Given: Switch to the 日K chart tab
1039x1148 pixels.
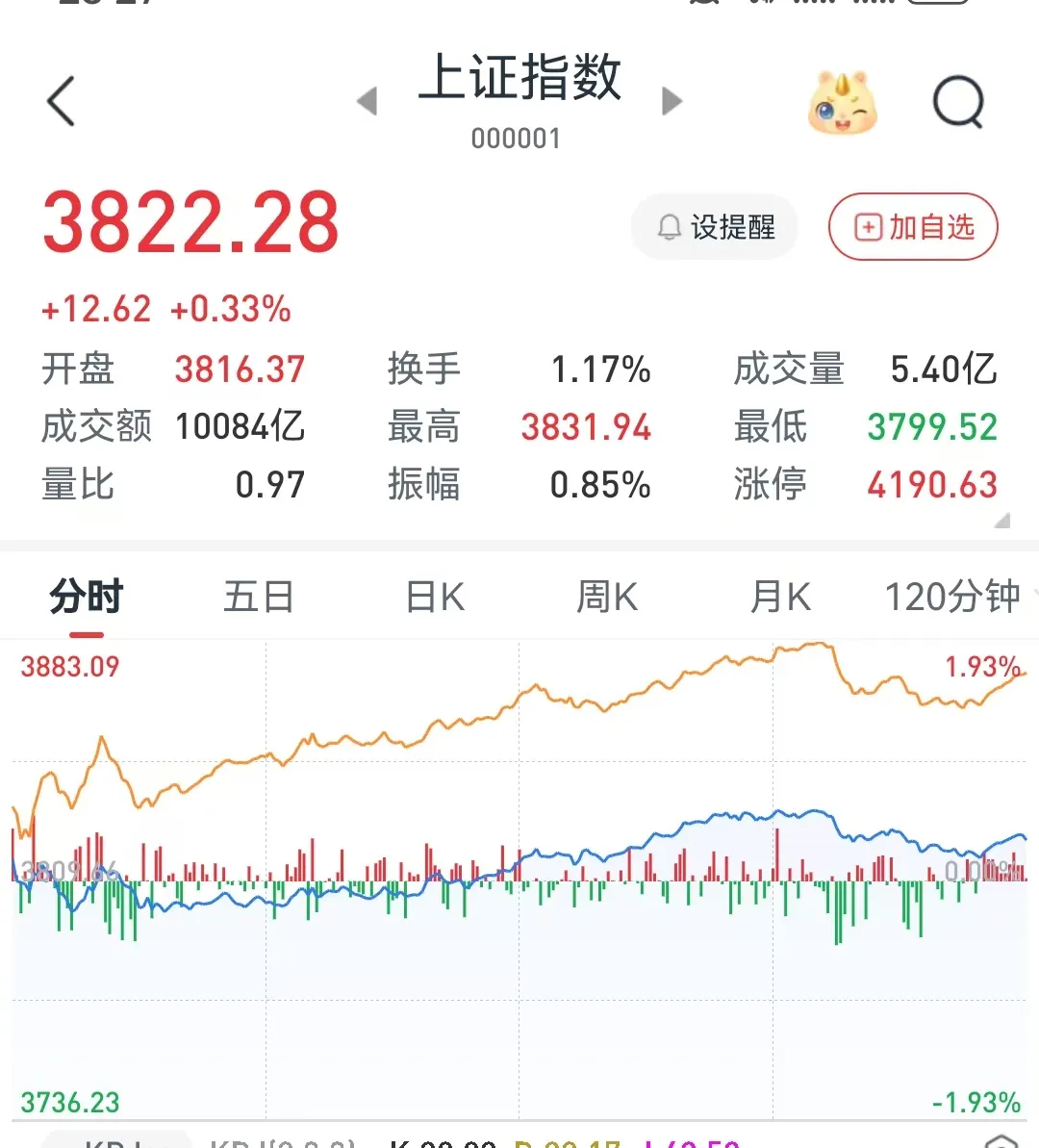Looking at the screenshot, I should pos(435,596).
